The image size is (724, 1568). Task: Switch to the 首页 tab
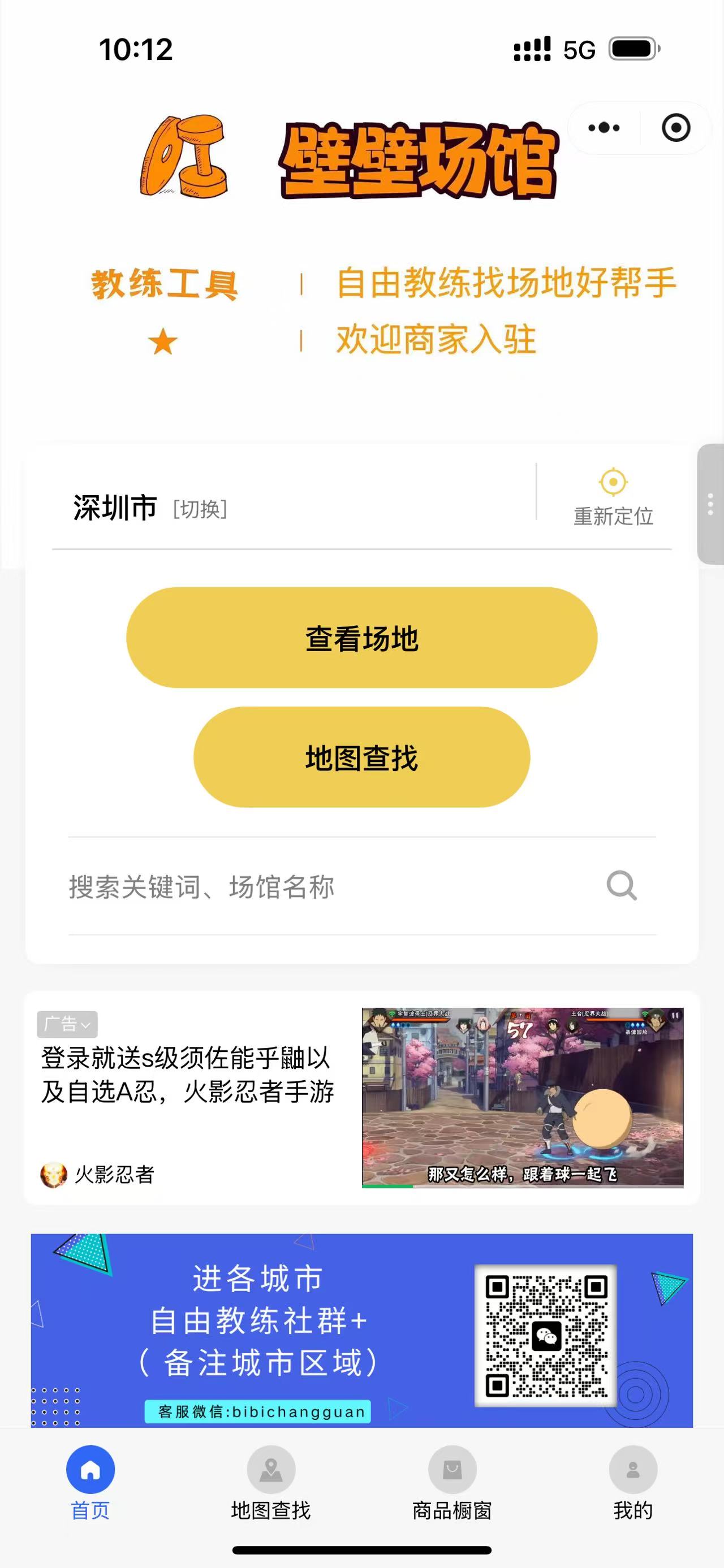pos(90,1483)
